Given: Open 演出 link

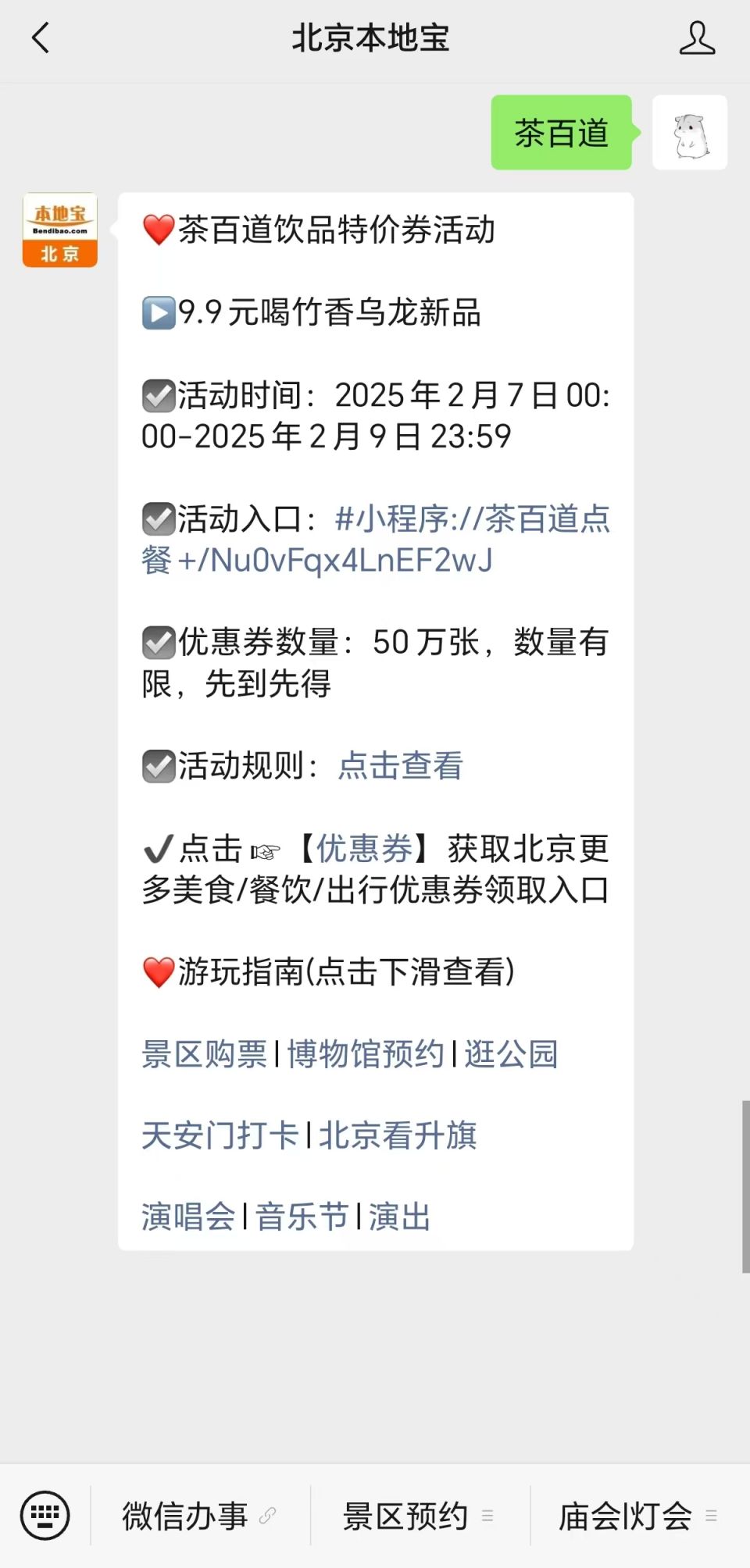Looking at the screenshot, I should pyautogui.click(x=399, y=1216).
